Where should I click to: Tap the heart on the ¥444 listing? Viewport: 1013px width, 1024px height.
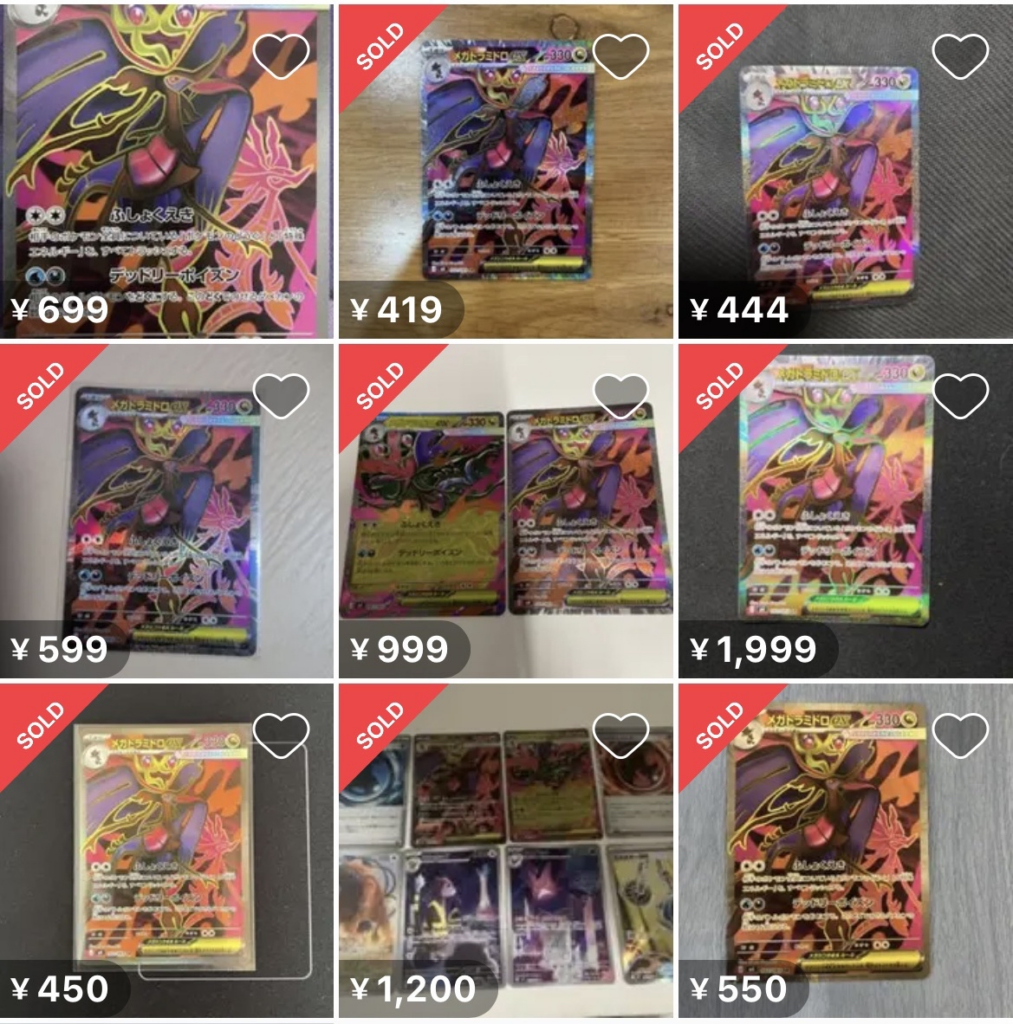point(960,56)
